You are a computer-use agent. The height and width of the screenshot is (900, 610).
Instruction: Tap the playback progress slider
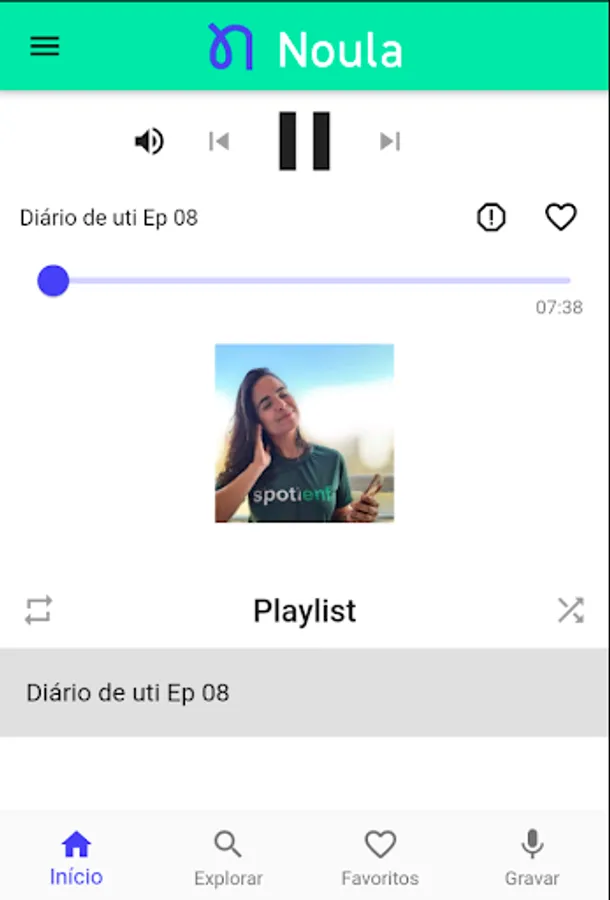(310, 281)
